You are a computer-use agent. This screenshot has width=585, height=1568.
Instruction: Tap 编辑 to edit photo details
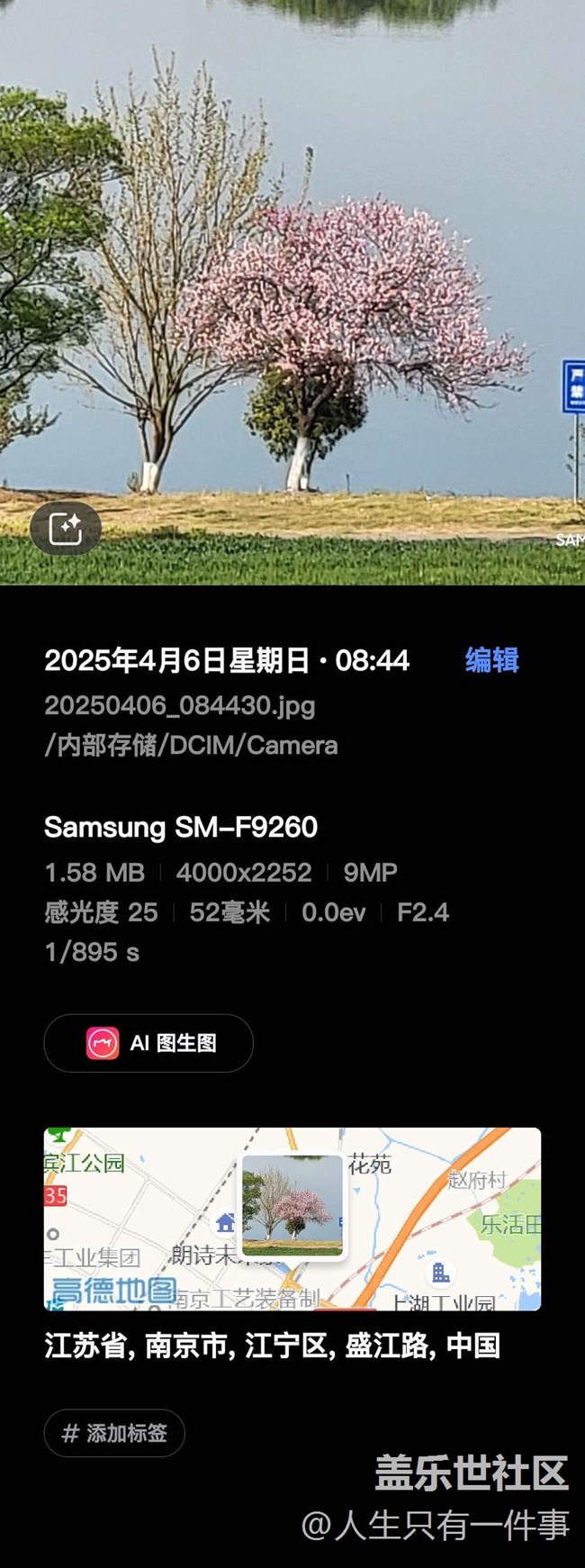(491, 660)
